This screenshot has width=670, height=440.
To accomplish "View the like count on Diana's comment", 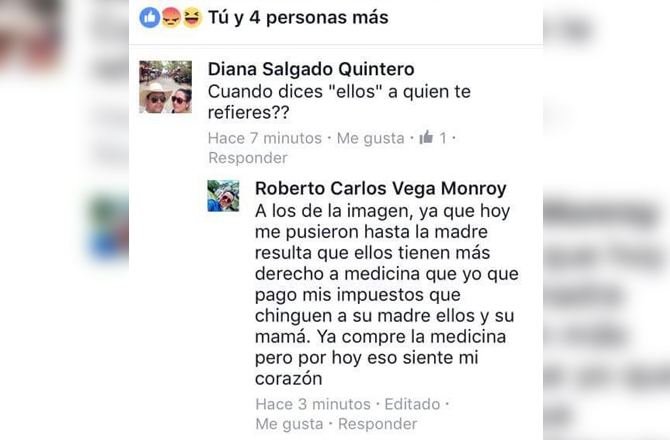I will [x=432, y=138].
